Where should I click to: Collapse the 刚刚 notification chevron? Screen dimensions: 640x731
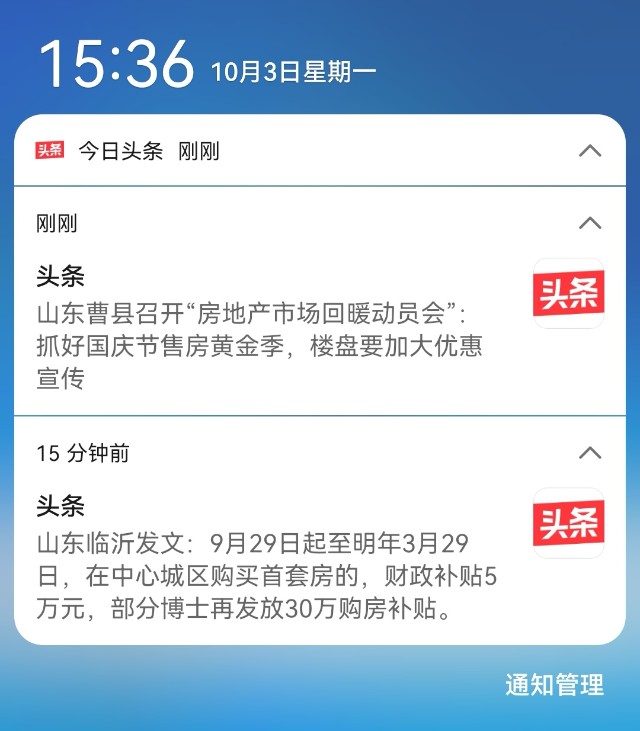coord(590,223)
